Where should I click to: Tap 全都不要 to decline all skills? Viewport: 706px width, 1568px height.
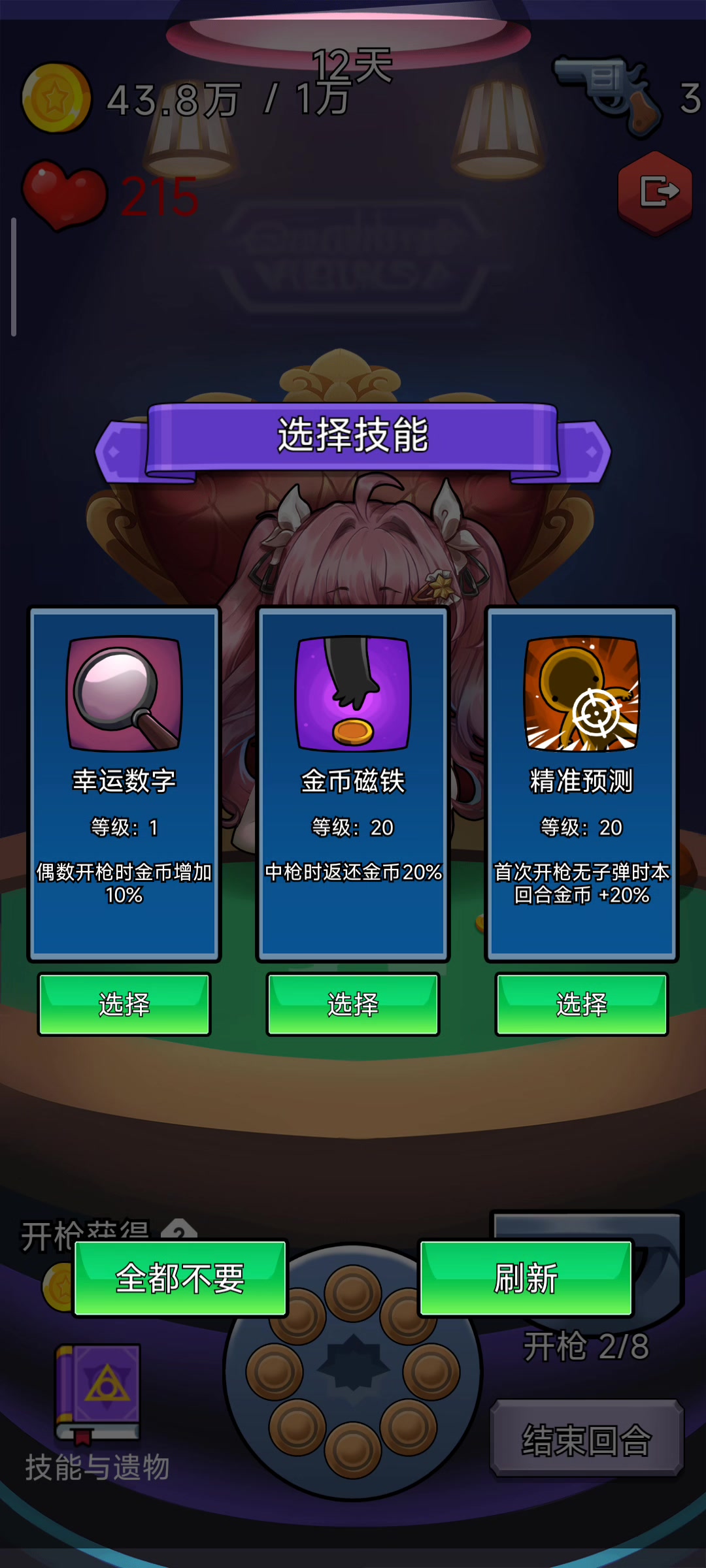[x=180, y=1279]
